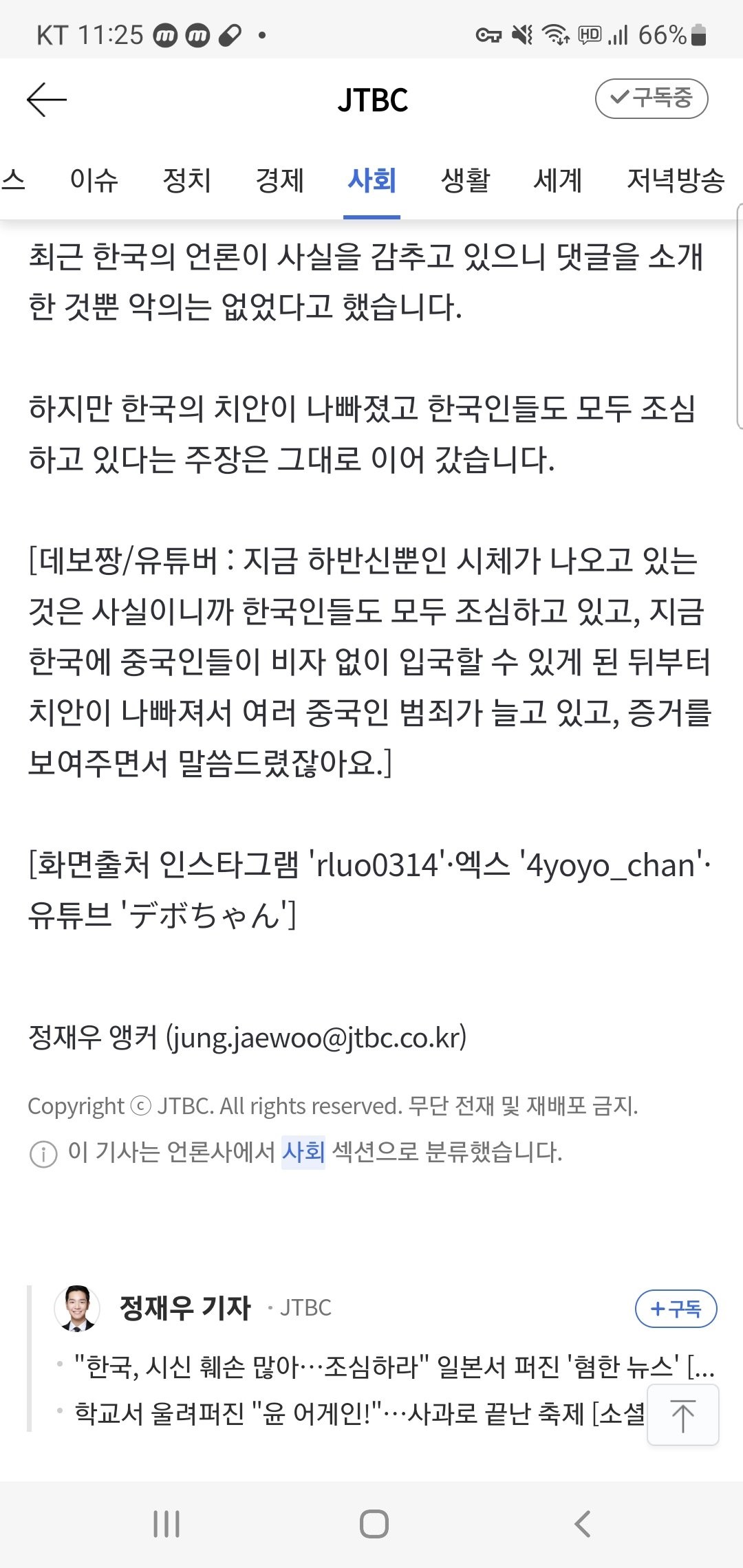Image resolution: width=743 pixels, height=1568 pixels.
Task: Open article 학교서 울려퍼진 "윤 어게인!"
Action: pyautogui.click(x=358, y=1413)
